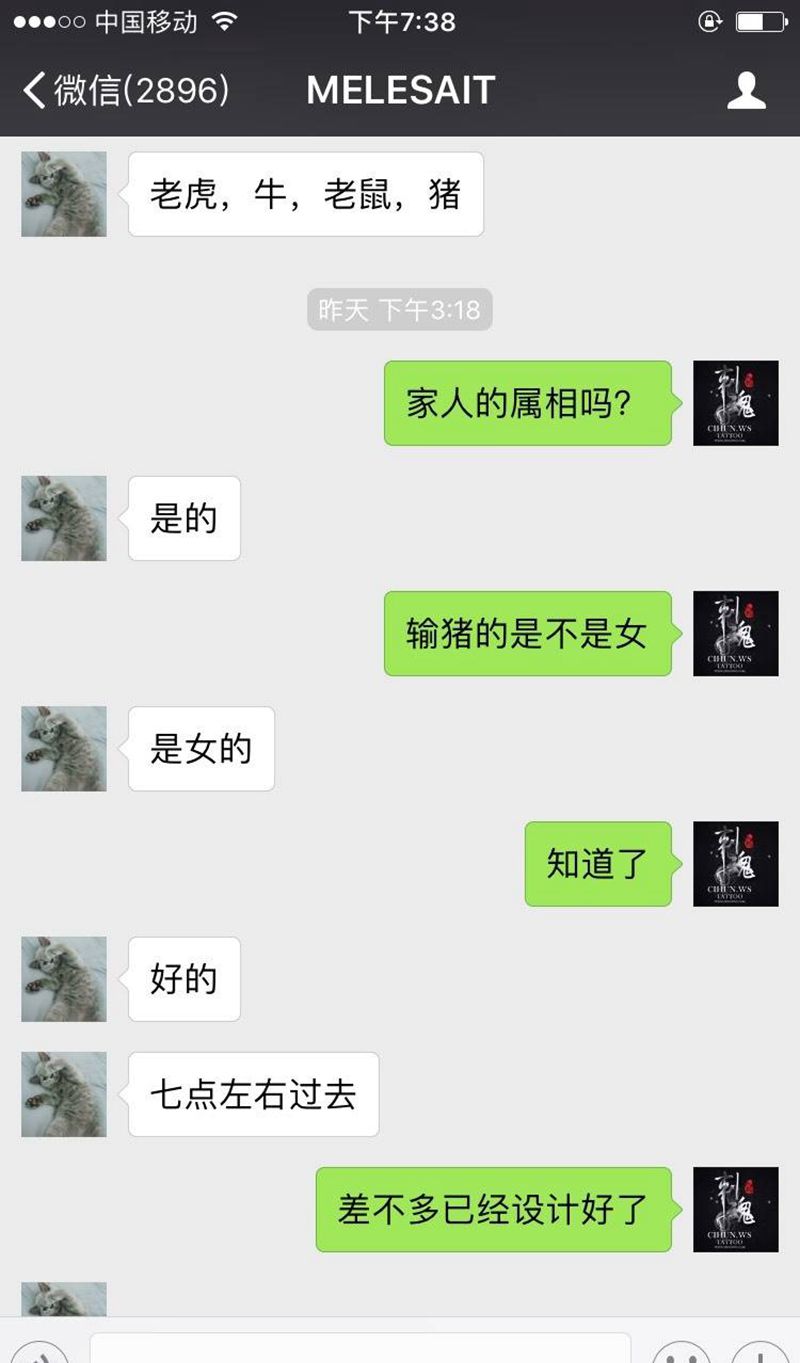Tap the tattoo avatar next to "差不多已经设计好了"
This screenshot has width=800, height=1363.
(737, 1210)
